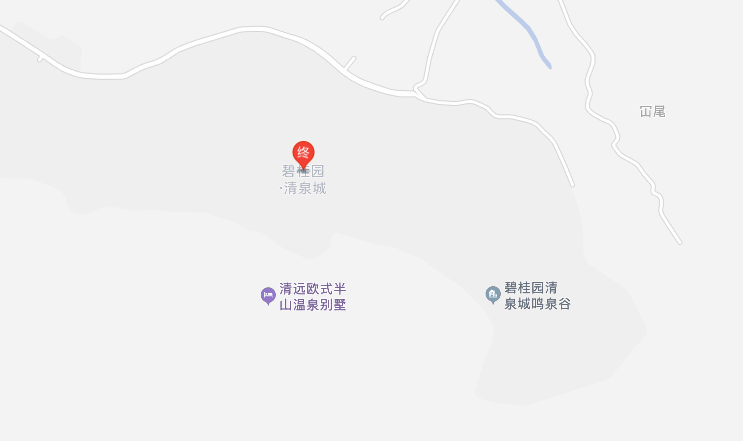Open the 清远欧式半山温泉别墅 hotel marker
Image resolution: width=743 pixels, height=441 pixels.
coord(268,295)
